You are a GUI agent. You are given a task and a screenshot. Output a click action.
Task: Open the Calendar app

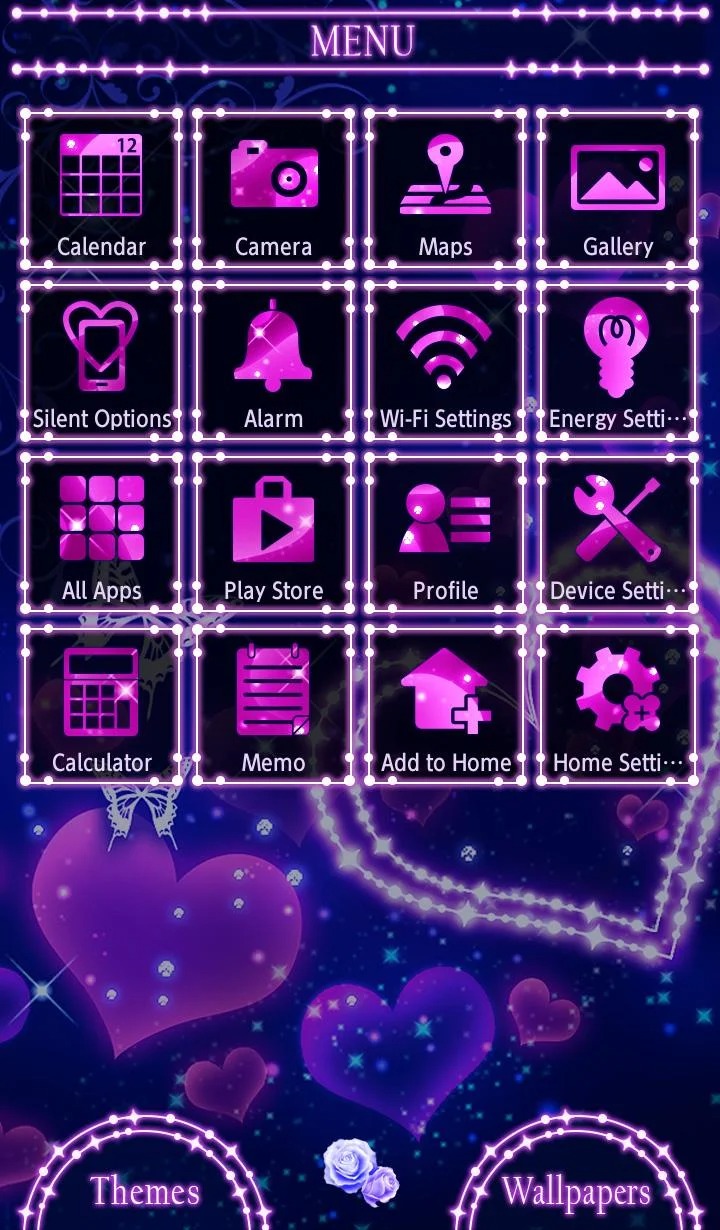102,190
